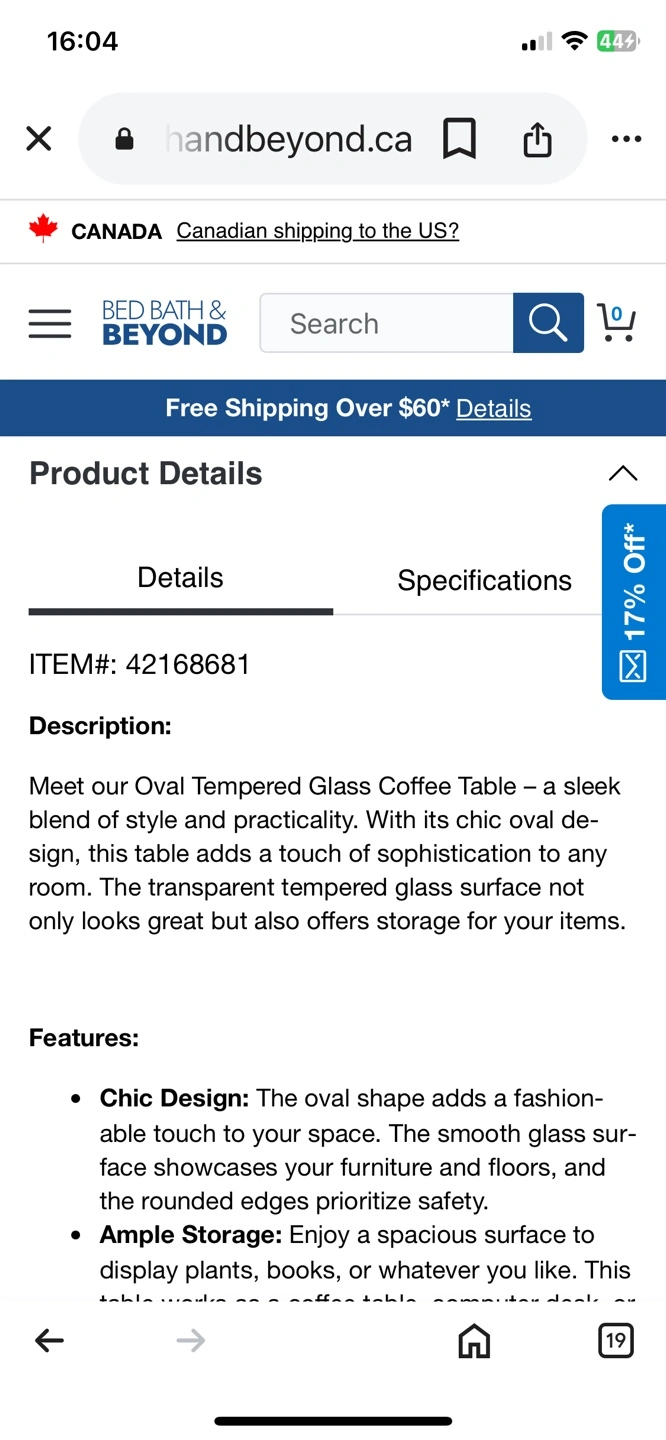Share this page via the share icon
Screen dimensions: 666x1440
click(x=537, y=139)
